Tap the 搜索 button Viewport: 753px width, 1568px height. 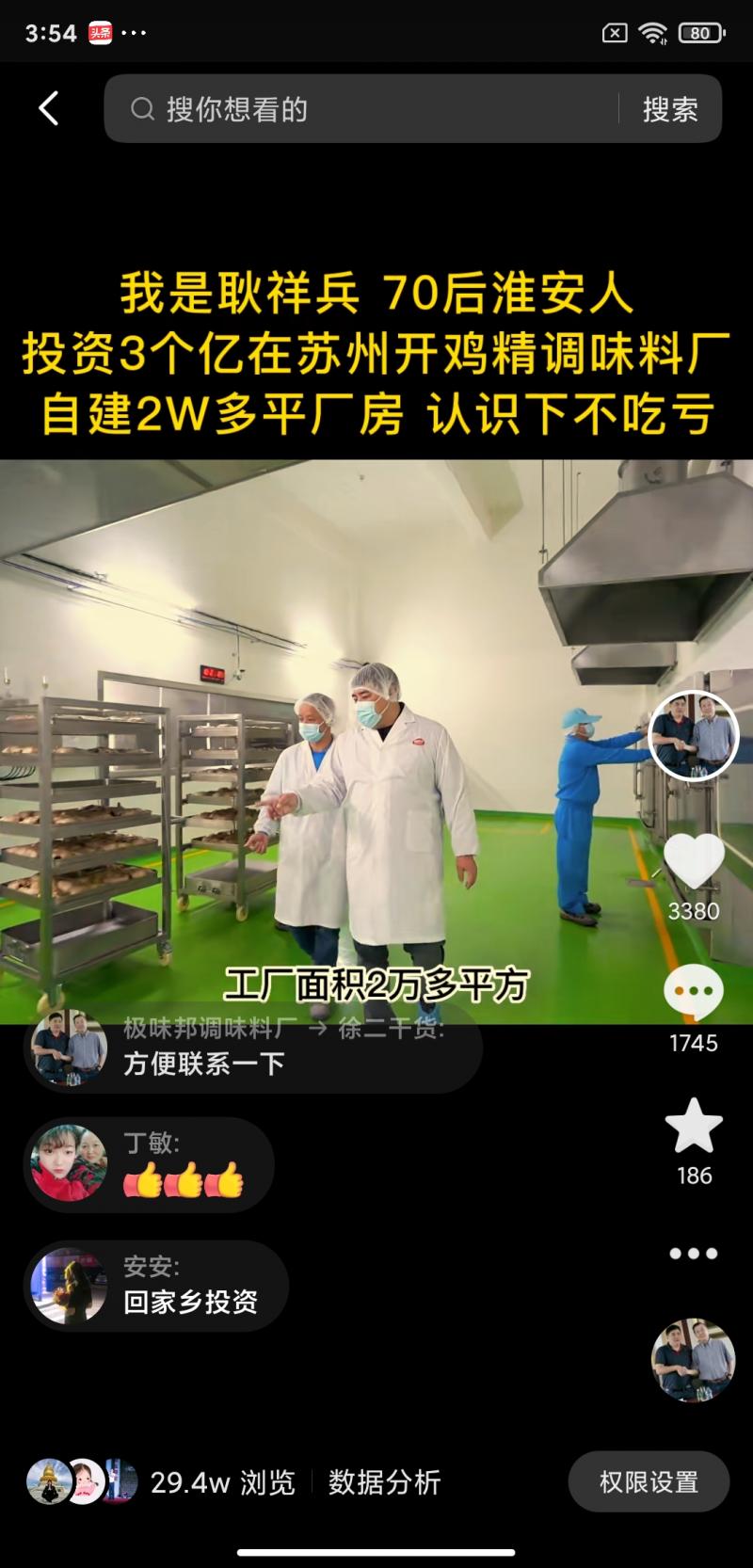click(x=670, y=109)
